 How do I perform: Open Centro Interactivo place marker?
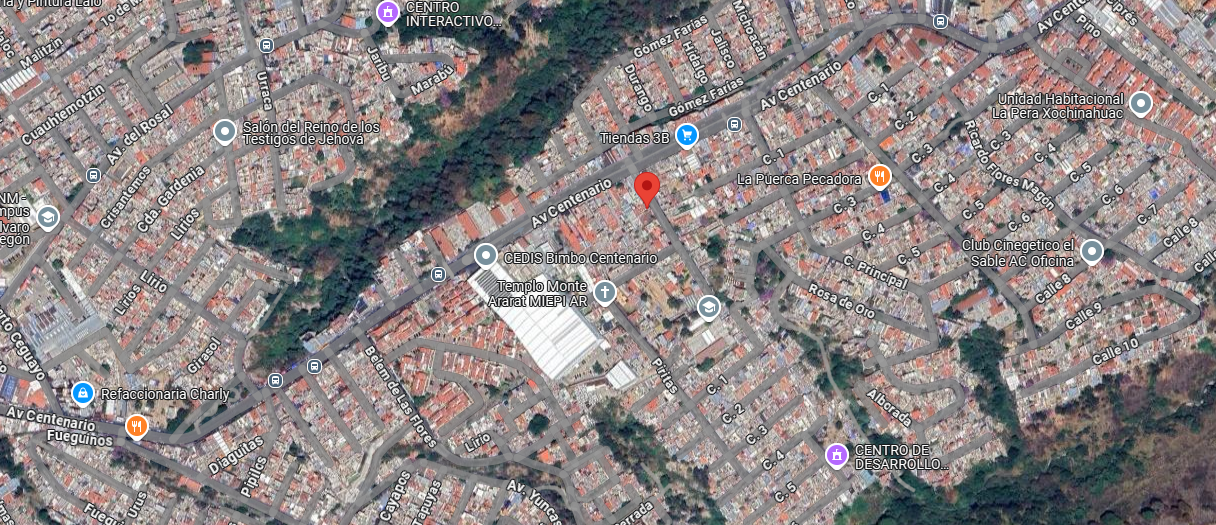[x=387, y=12]
